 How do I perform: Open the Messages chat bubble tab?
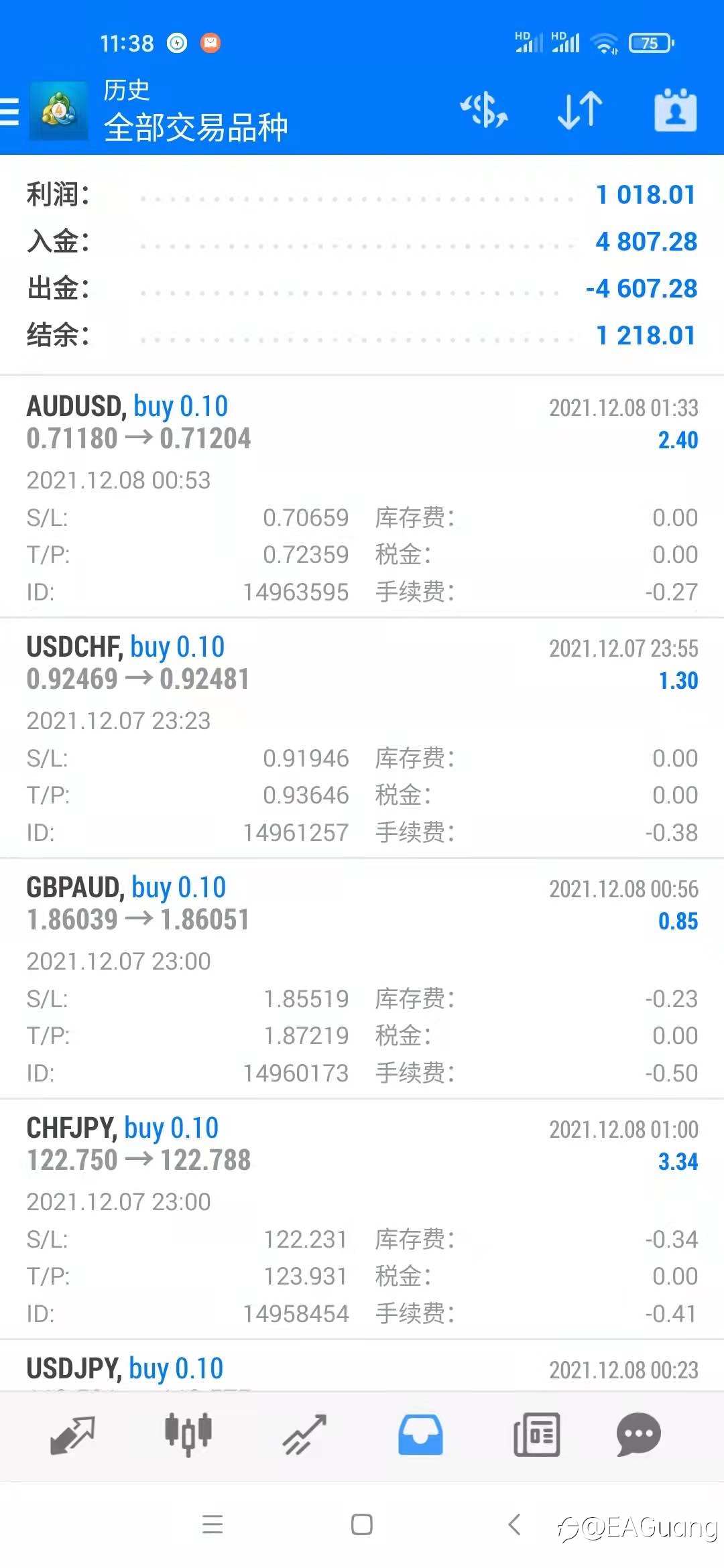(638, 1435)
